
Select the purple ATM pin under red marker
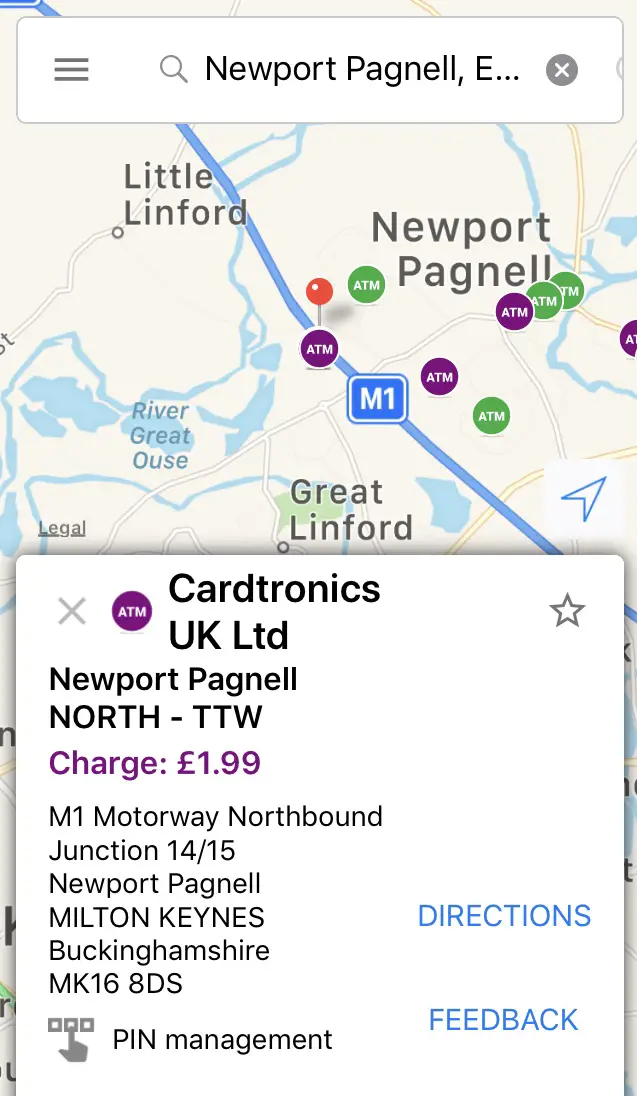point(320,349)
